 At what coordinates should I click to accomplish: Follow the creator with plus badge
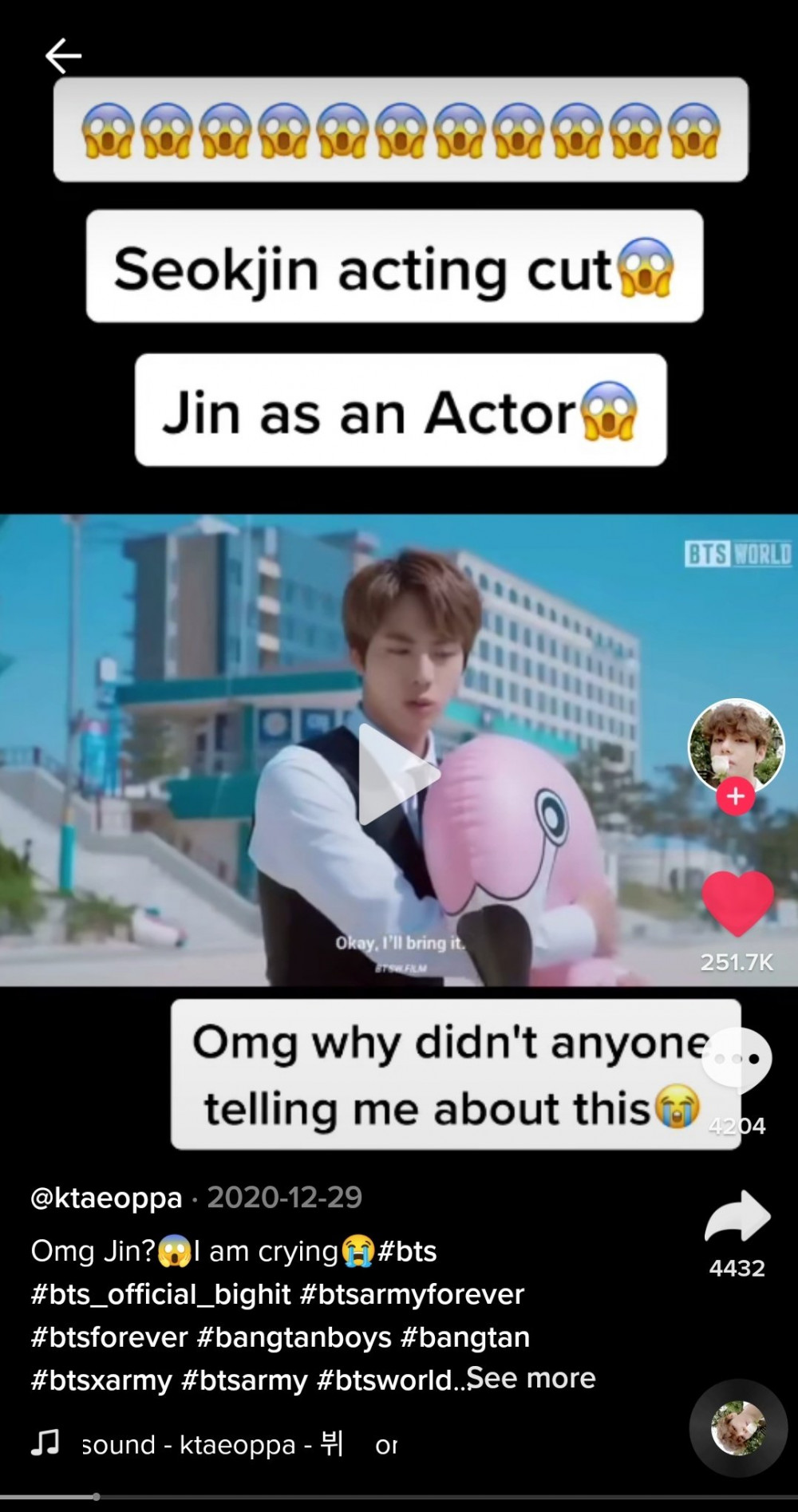point(735,796)
